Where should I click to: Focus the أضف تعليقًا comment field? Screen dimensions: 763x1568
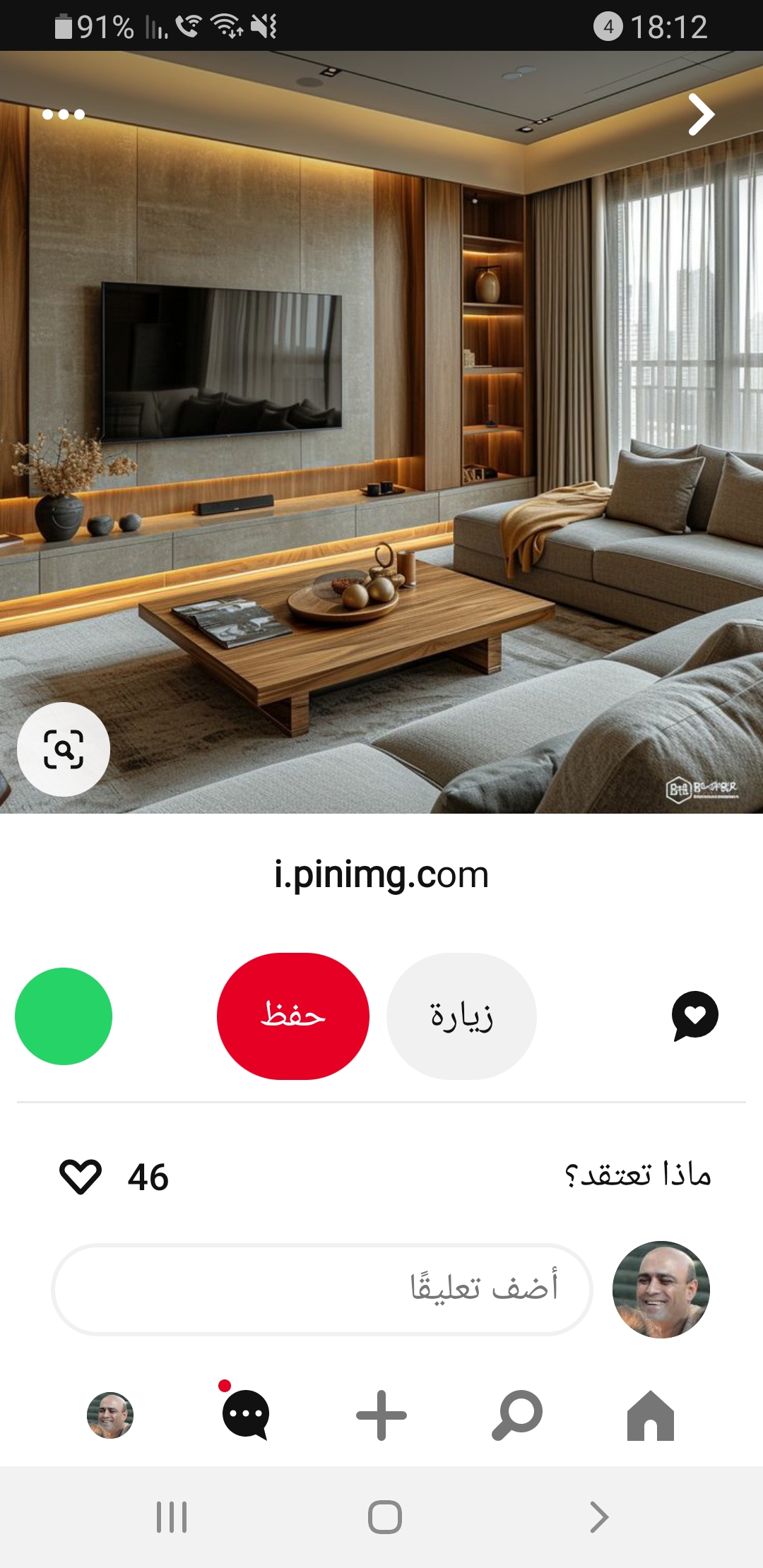tap(322, 1289)
